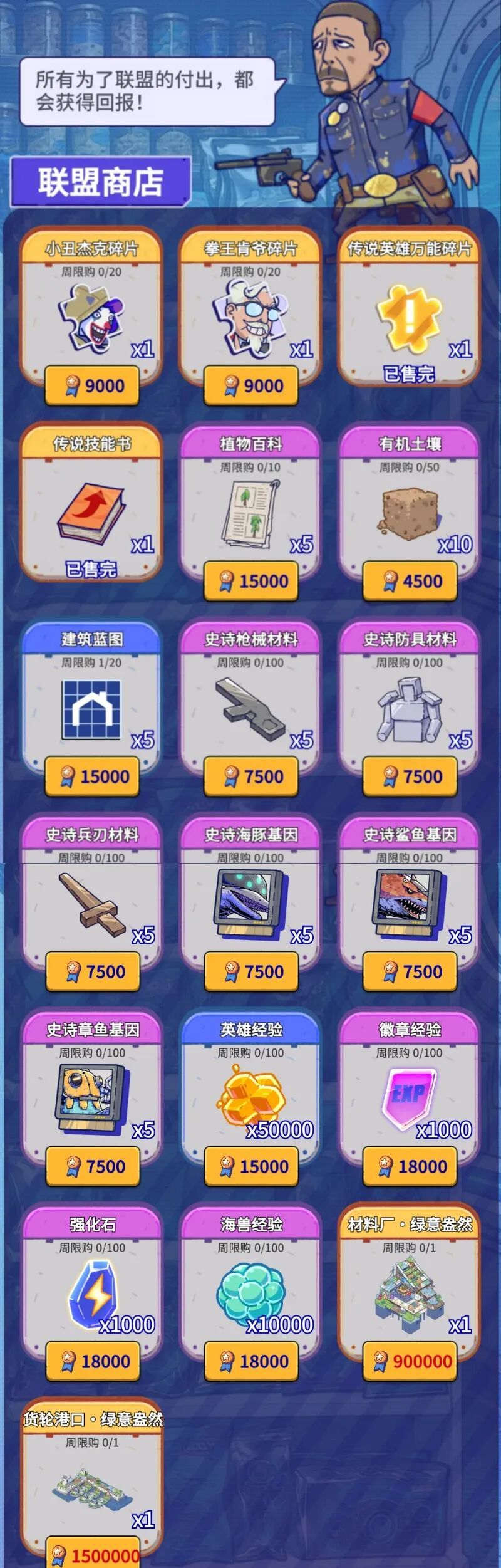Buy 史诗防具材料 for 7500
The width and height of the screenshot is (501, 1568).
[x=410, y=776]
